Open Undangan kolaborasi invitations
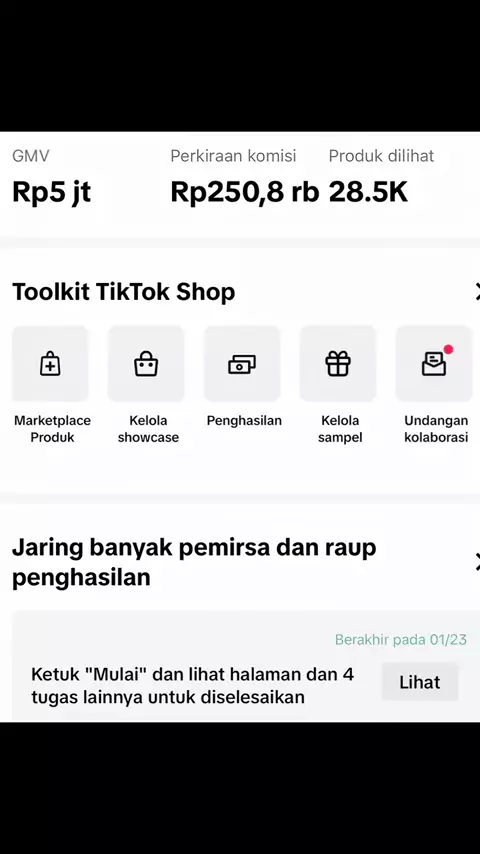 pos(434,364)
